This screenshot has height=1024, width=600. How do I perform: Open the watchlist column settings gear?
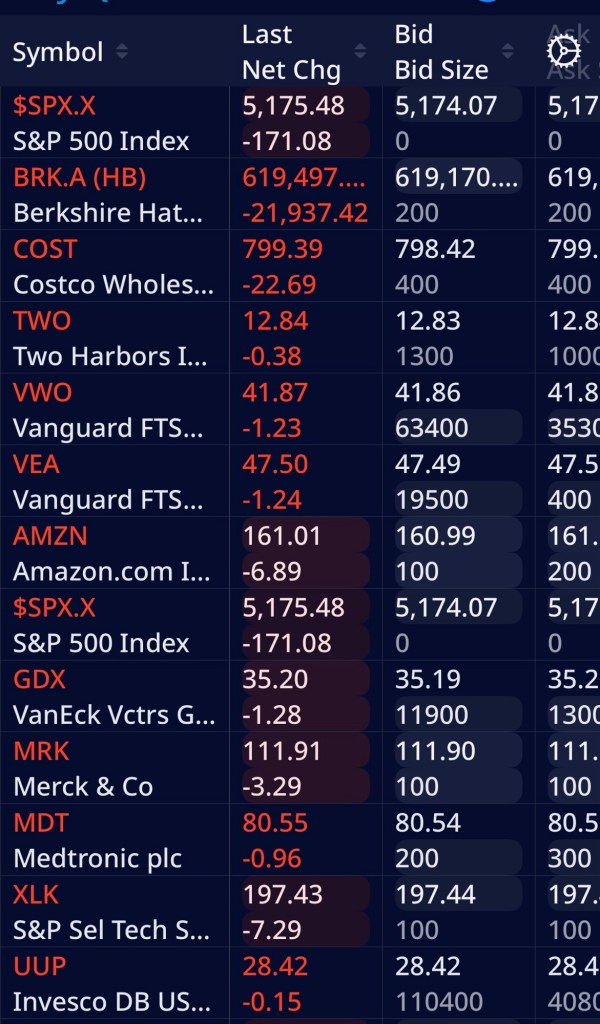pyautogui.click(x=564, y=51)
